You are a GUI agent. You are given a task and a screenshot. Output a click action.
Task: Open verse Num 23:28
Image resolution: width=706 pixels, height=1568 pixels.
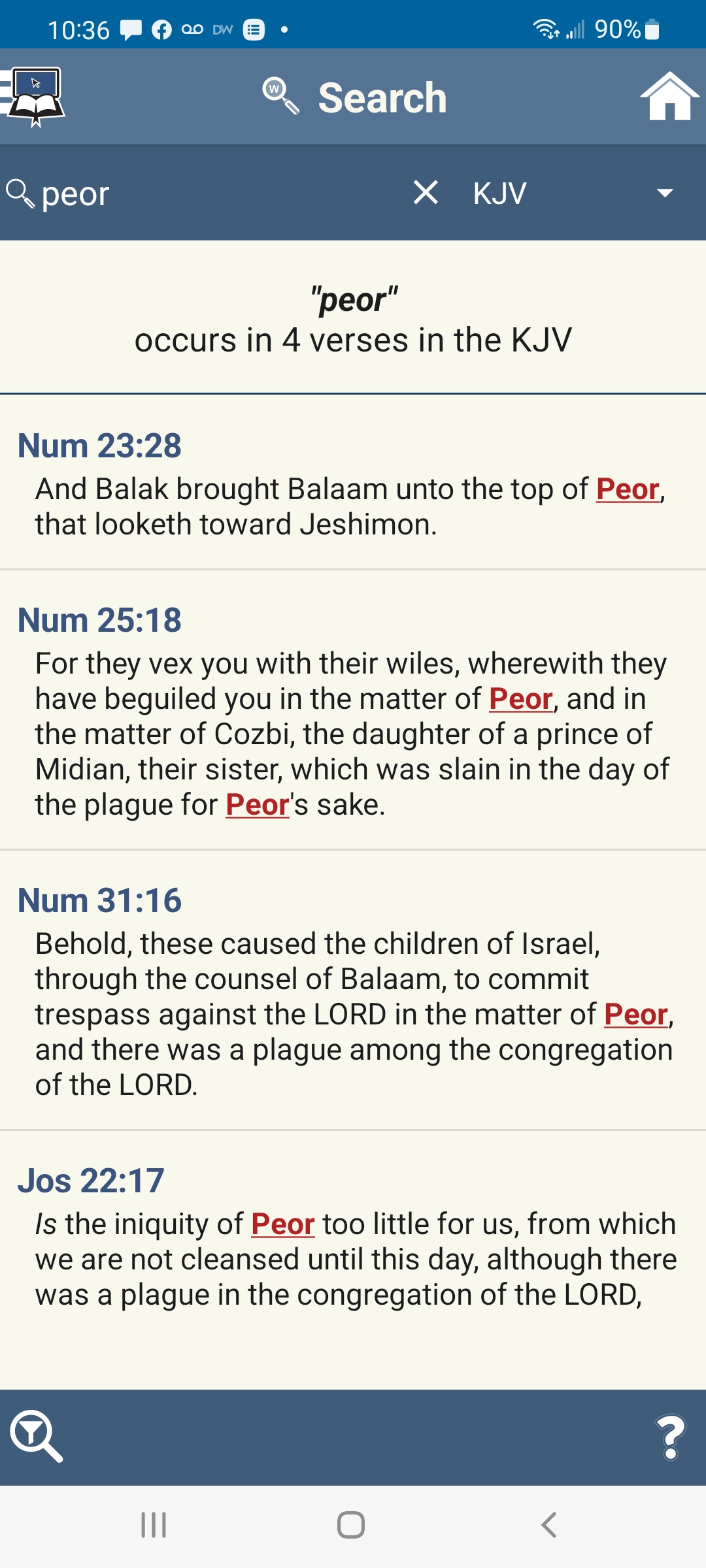click(99, 446)
